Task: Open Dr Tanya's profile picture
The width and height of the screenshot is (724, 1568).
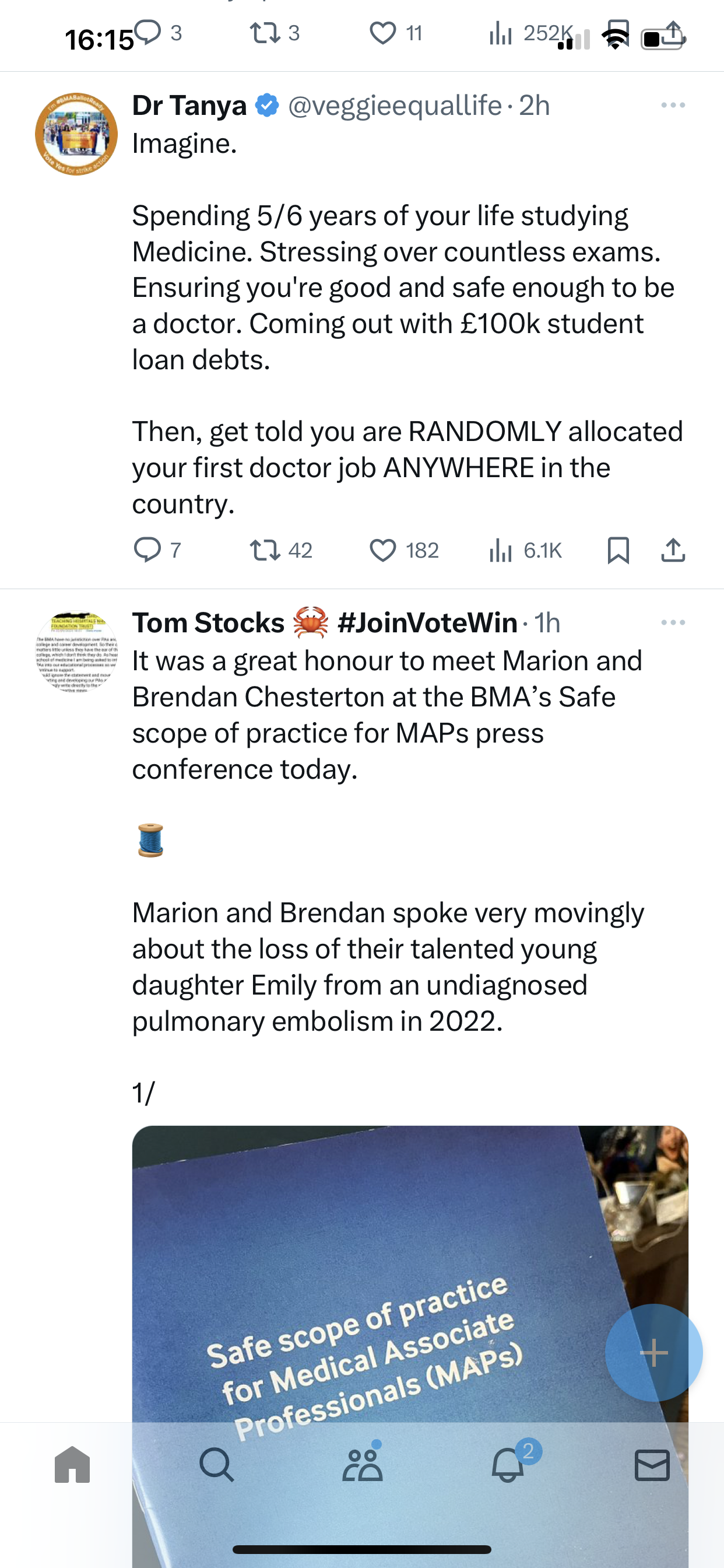Action: [76, 134]
